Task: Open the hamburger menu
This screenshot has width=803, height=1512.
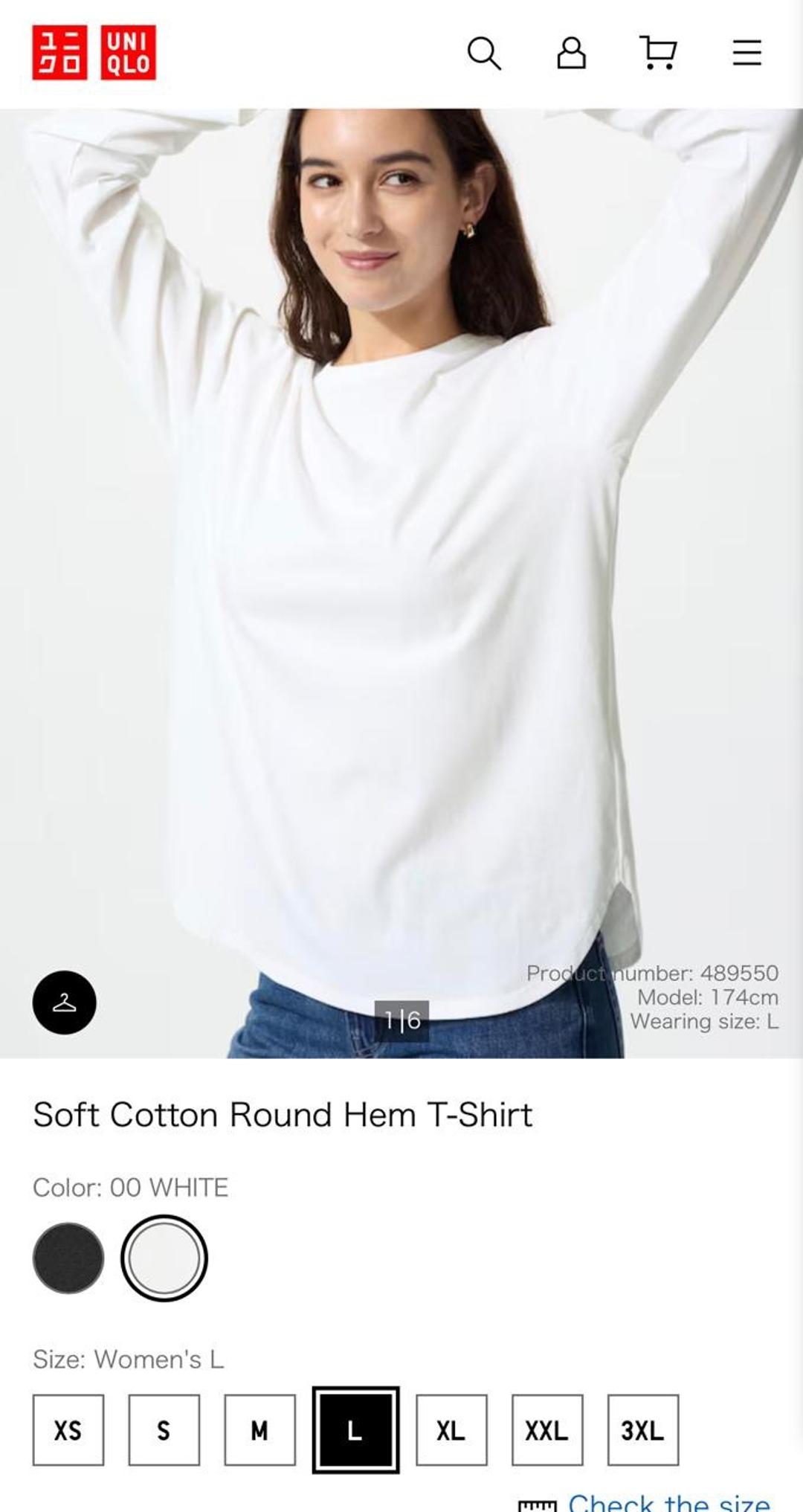Action: [x=746, y=53]
